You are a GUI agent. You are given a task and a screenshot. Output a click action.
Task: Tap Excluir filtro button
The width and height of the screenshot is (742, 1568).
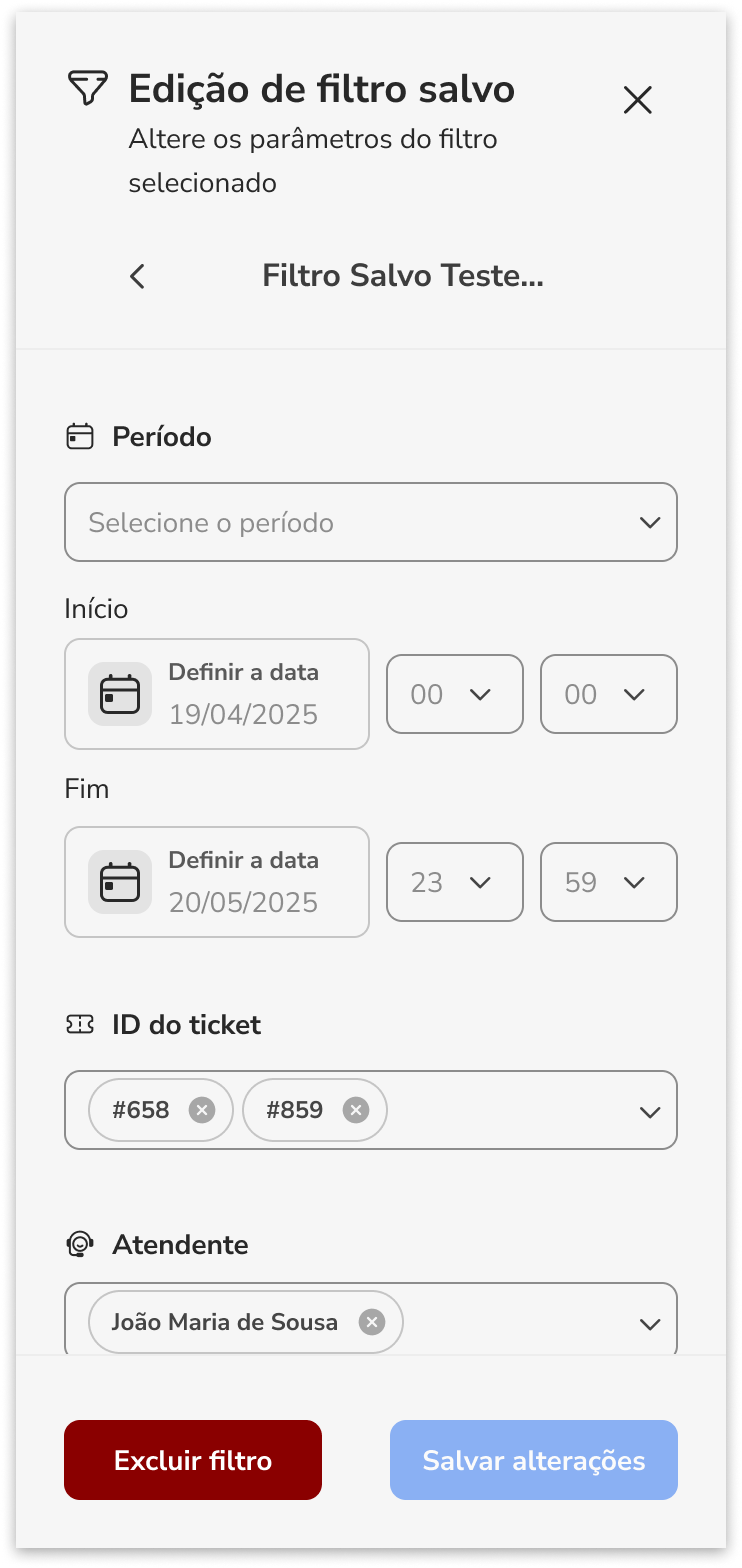[193, 1460]
